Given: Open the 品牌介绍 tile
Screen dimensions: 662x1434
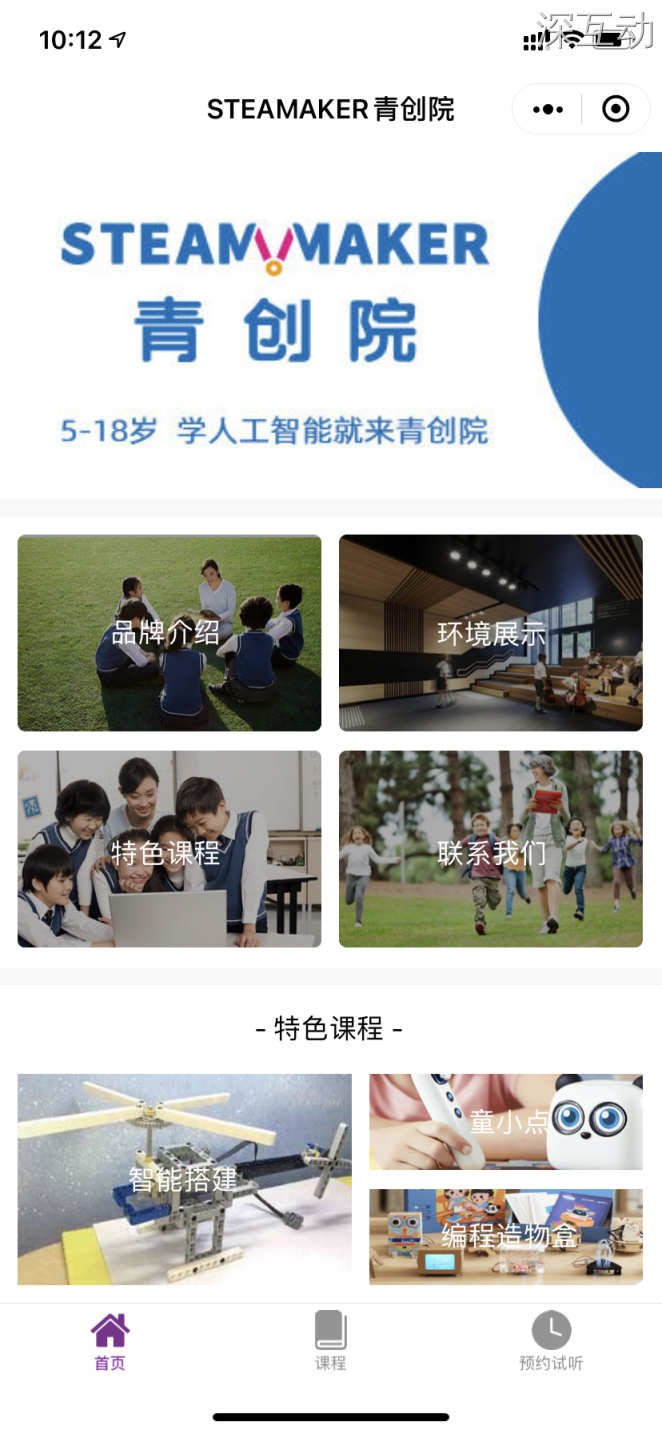Looking at the screenshot, I should pos(169,633).
